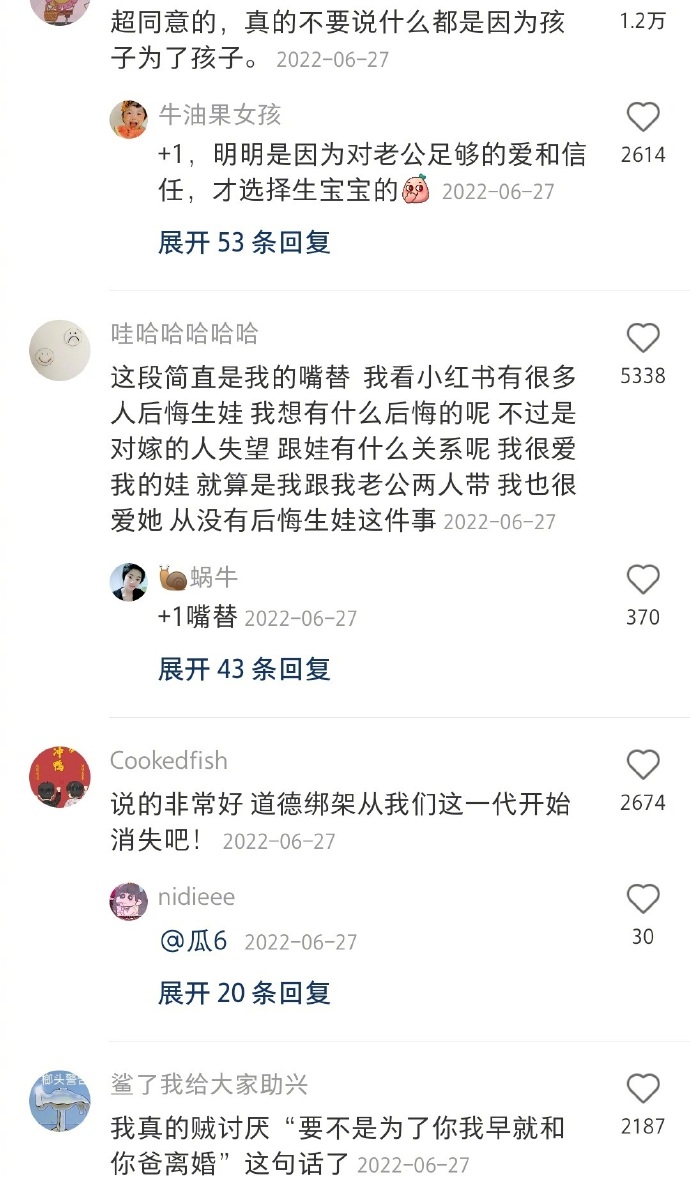Viewport: 690px width, 1178px height.
Task: Expand the 53 replies
Action: (244, 242)
